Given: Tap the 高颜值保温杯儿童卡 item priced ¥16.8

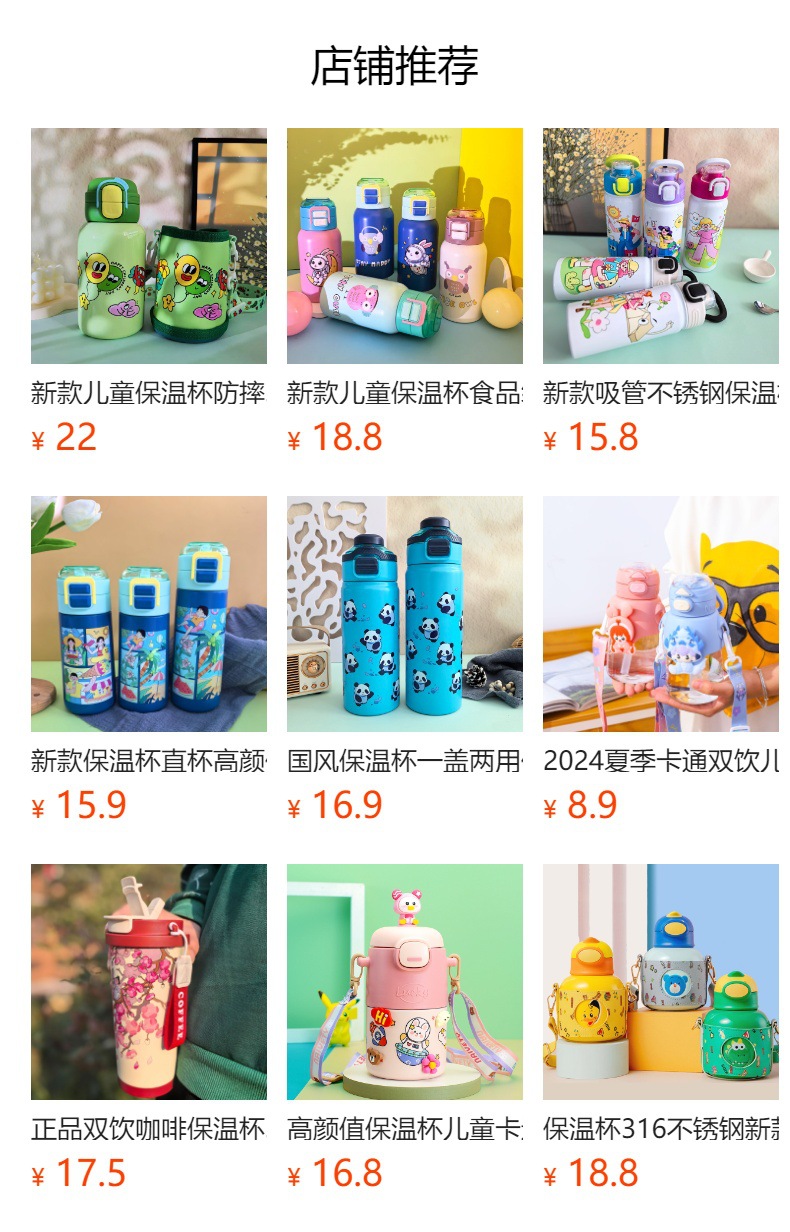Looking at the screenshot, I should point(404,982).
